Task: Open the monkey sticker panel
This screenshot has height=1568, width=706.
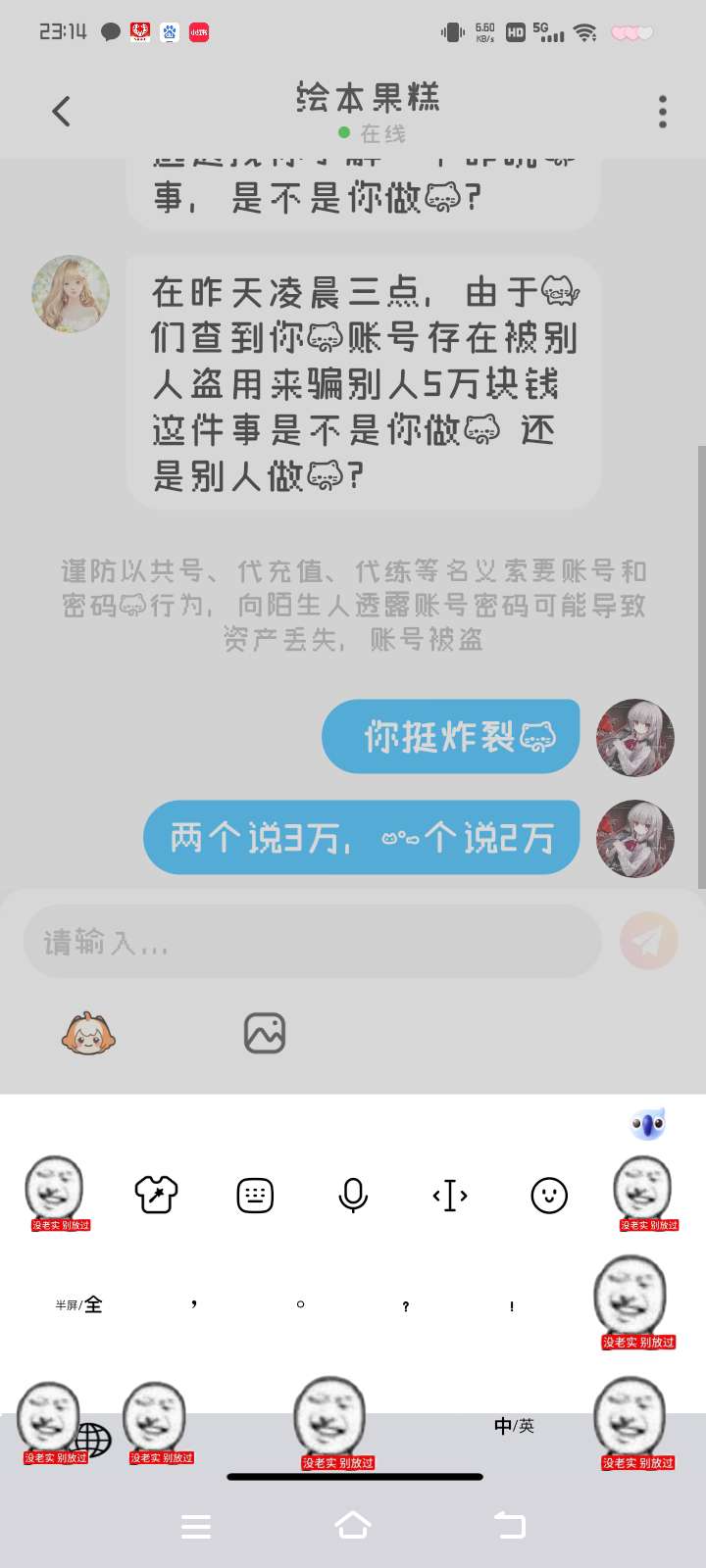Action: point(87,1033)
